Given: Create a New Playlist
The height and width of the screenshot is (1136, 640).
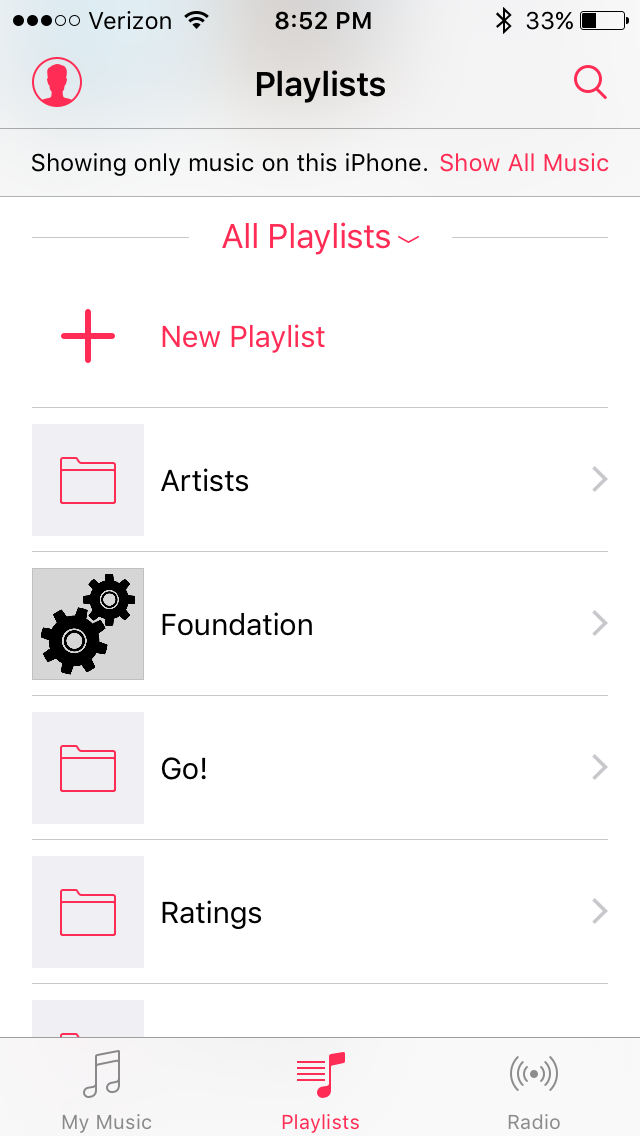Looking at the screenshot, I should pyautogui.click(x=242, y=337).
